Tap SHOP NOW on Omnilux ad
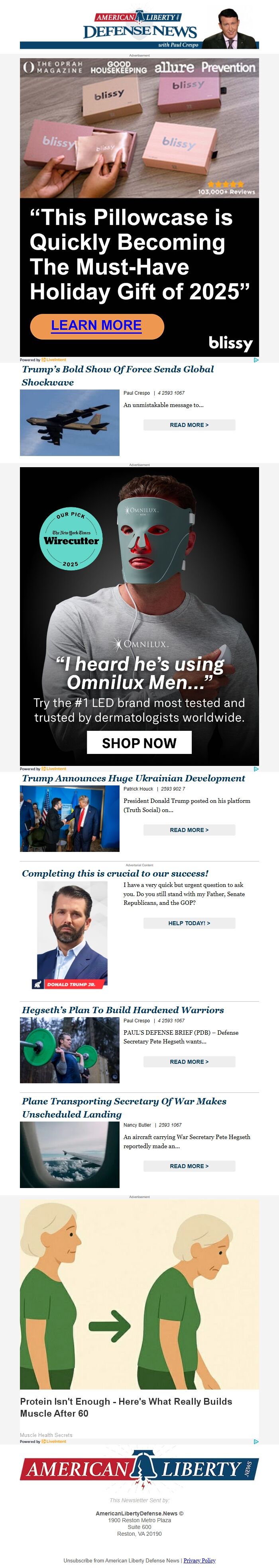This screenshot has width=279, height=1568. 139,743
